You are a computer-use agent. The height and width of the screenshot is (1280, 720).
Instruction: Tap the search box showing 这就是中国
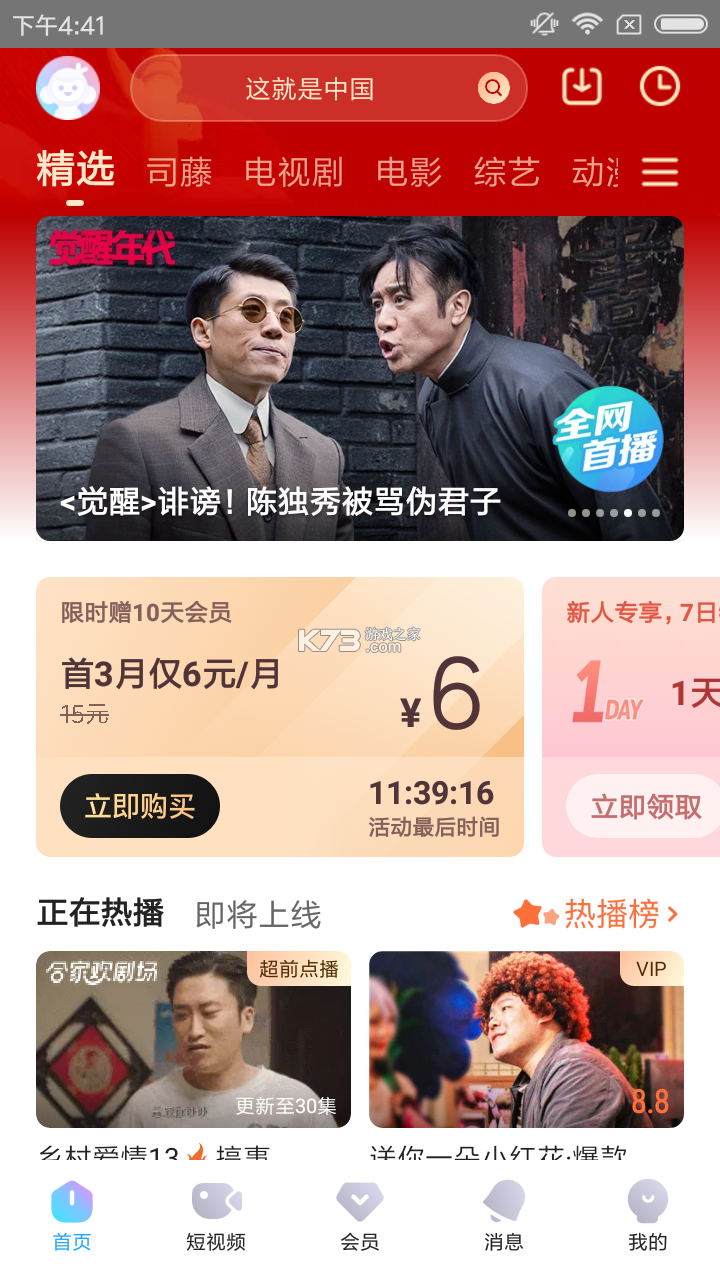pos(310,88)
